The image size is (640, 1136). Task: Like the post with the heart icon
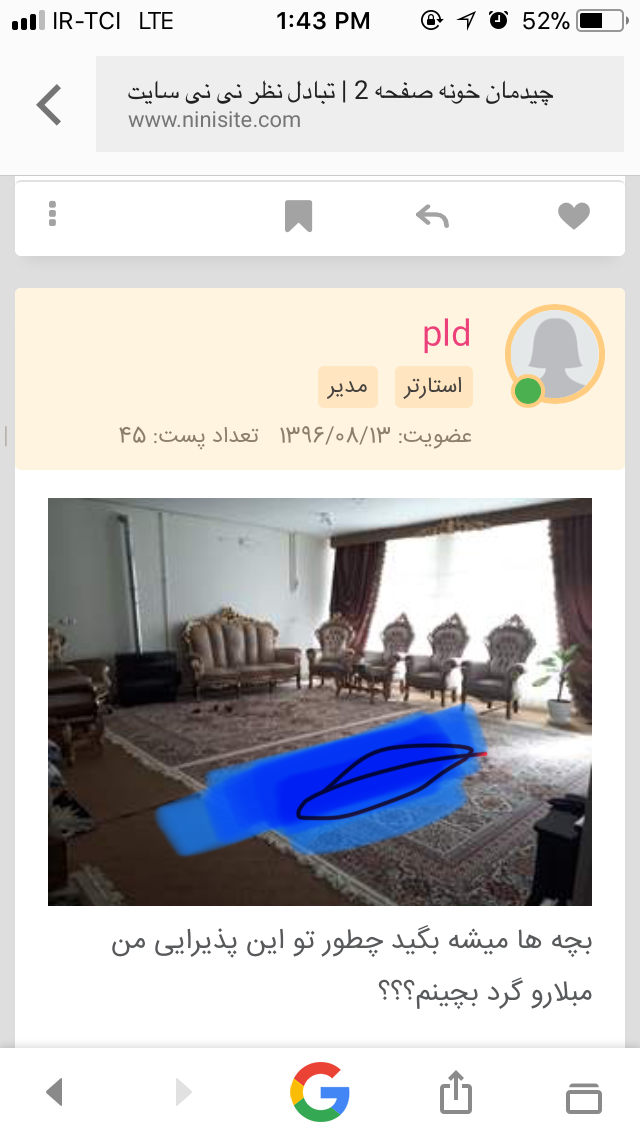click(573, 215)
